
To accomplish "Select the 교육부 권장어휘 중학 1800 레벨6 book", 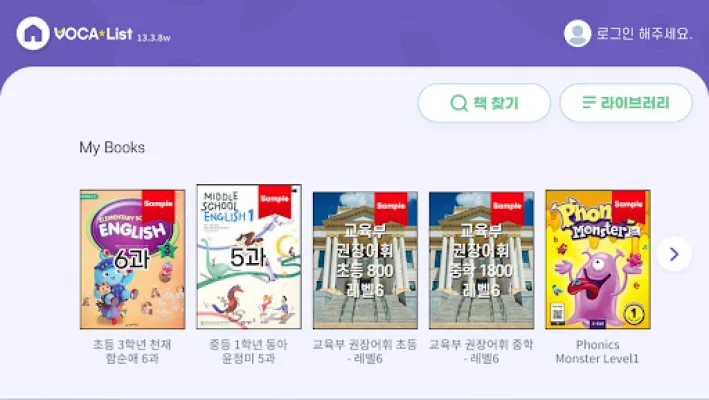I will pos(481,259).
